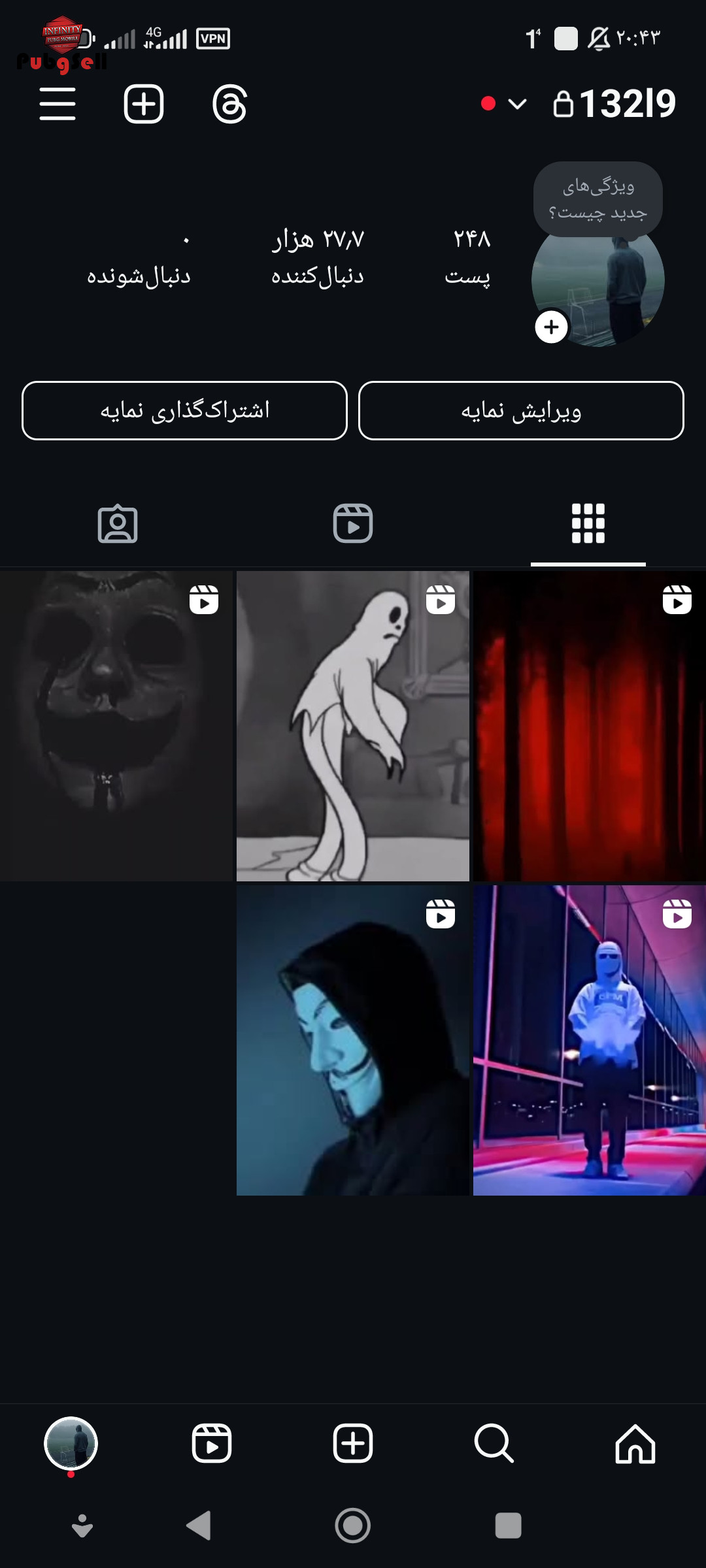This screenshot has height=1568, width=706.
Task: Go to Home in the bottom navigation
Action: pos(635,1444)
